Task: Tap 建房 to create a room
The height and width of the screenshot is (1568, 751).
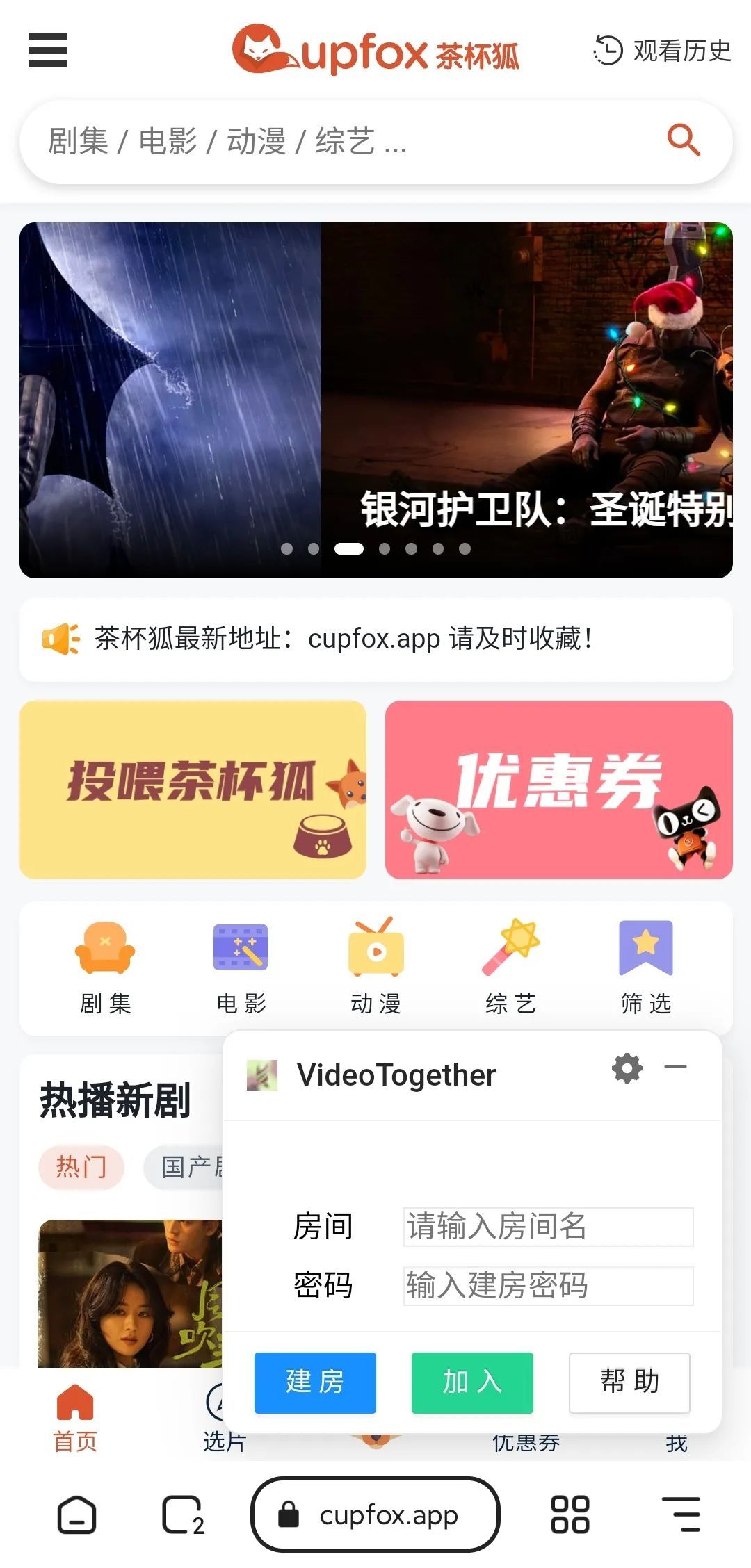Action: tap(315, 1382)
